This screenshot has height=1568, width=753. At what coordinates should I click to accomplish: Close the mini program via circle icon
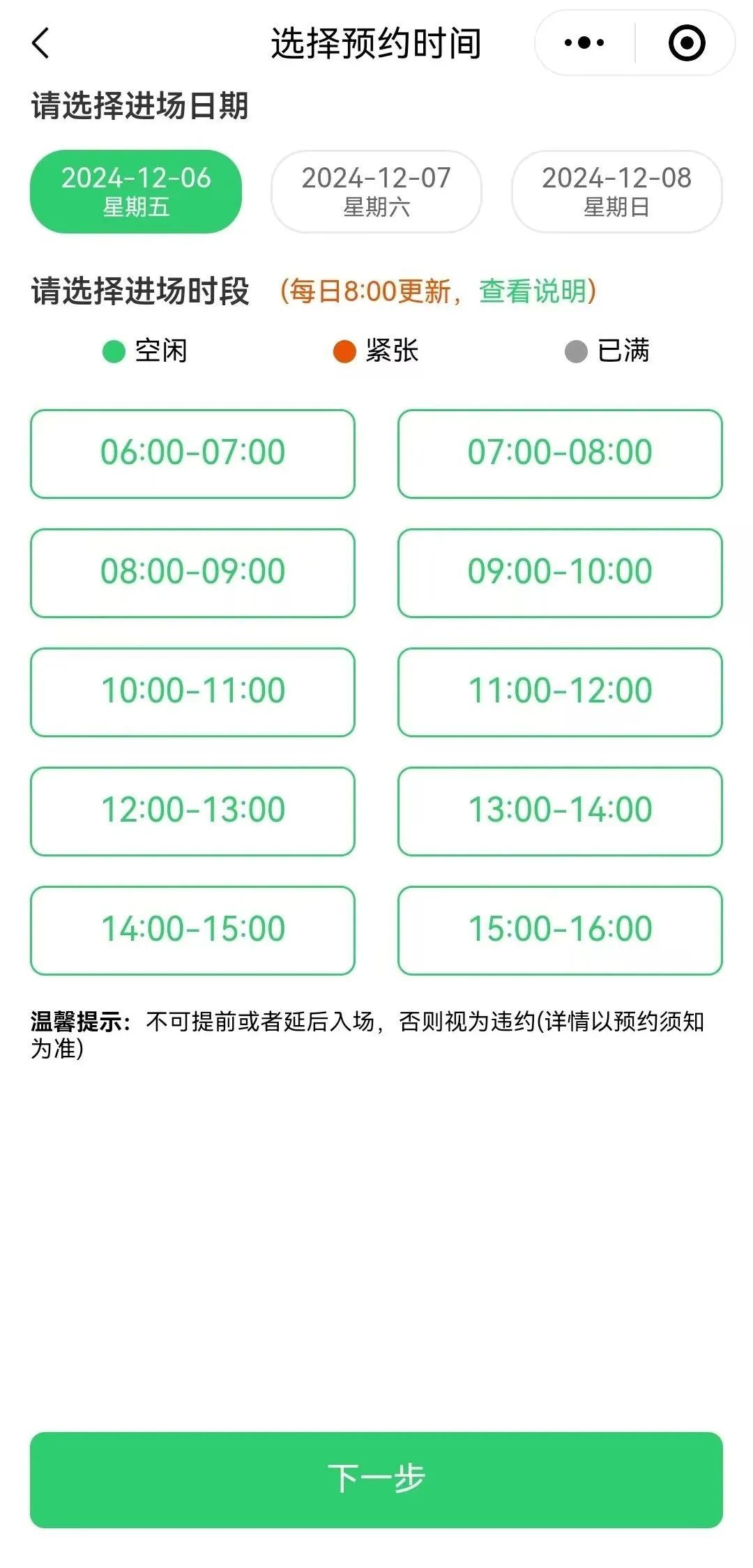pos(686,43)
